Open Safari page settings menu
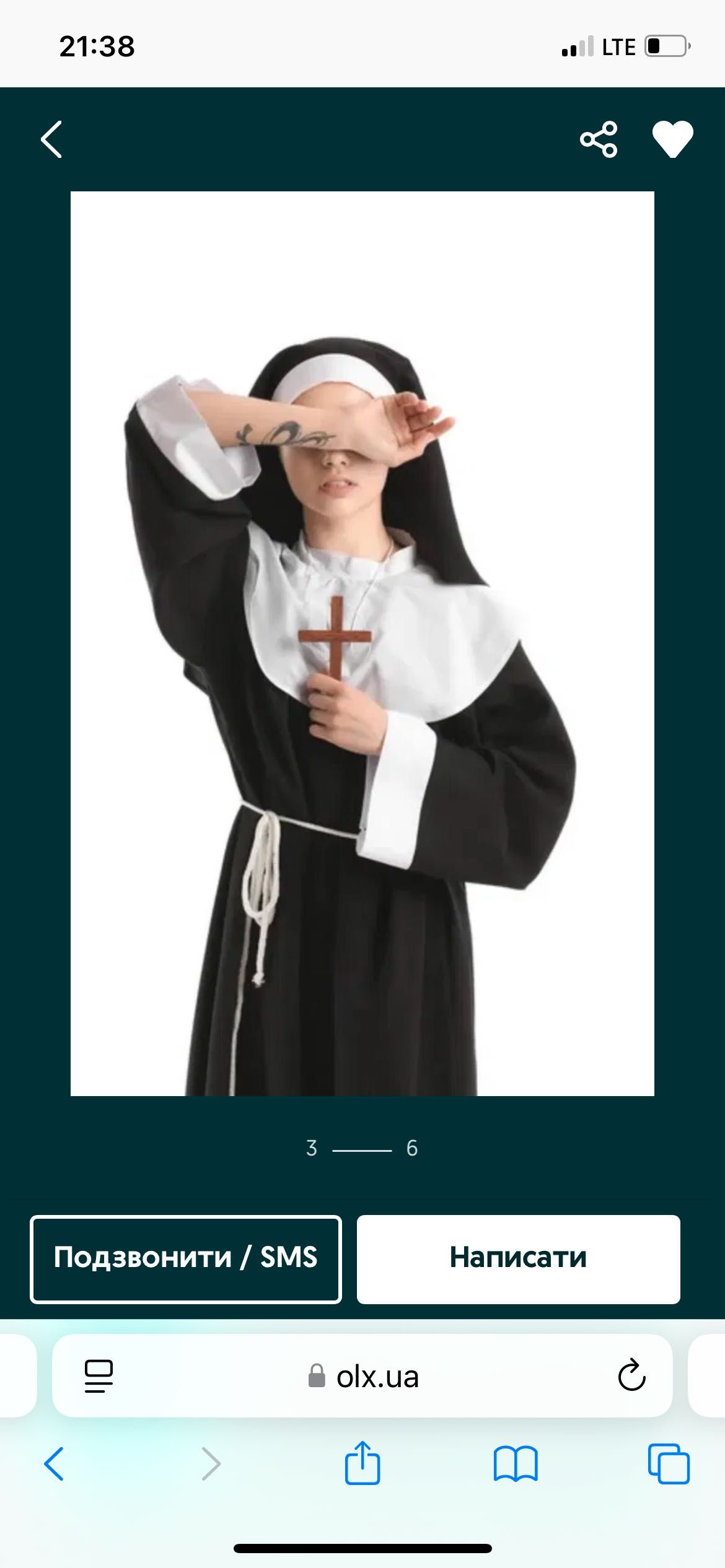The height and width of the screenshot is (1568, 725). pyautogui.click(x=99, y=1377)
